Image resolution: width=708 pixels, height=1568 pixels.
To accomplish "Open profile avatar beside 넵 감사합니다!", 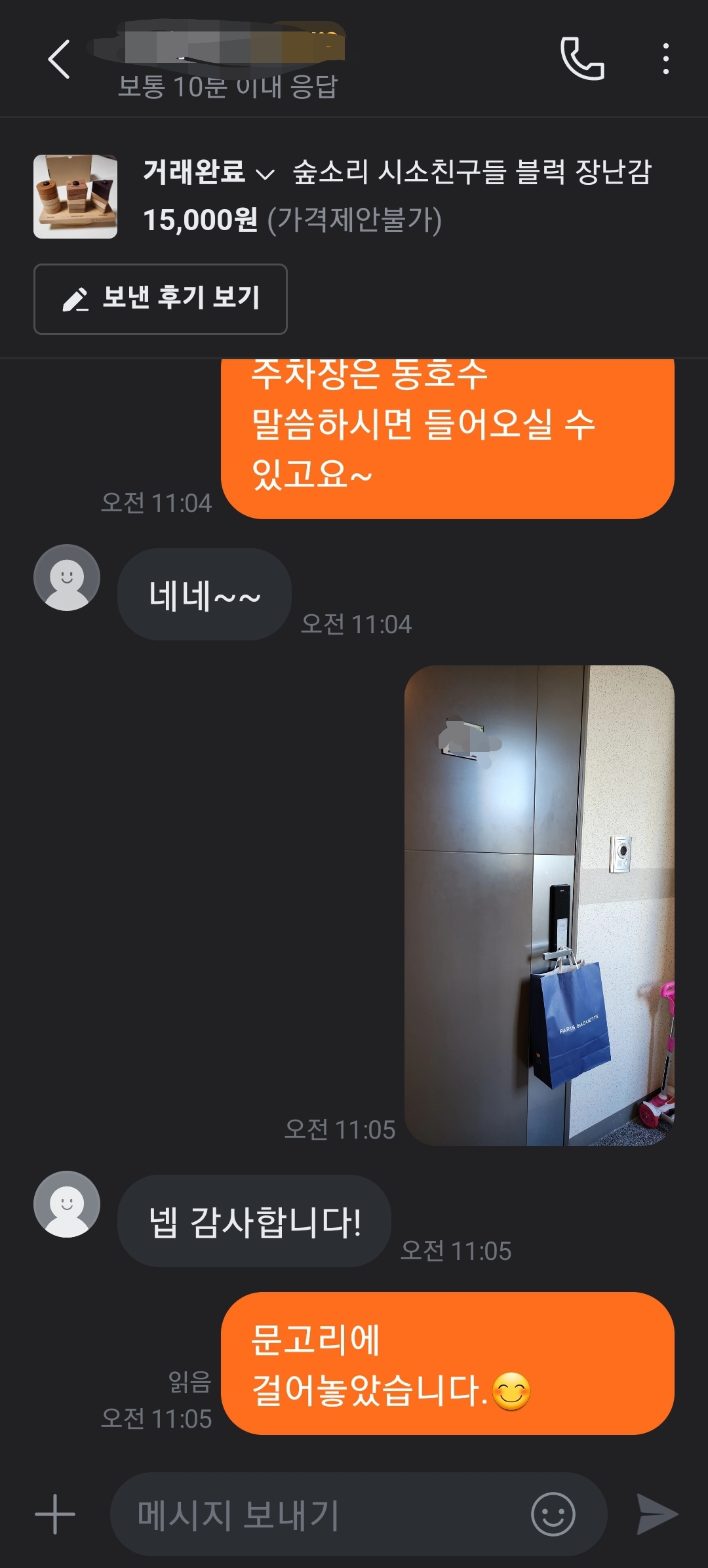I will pyautogui.click(x=67, y=1204).
